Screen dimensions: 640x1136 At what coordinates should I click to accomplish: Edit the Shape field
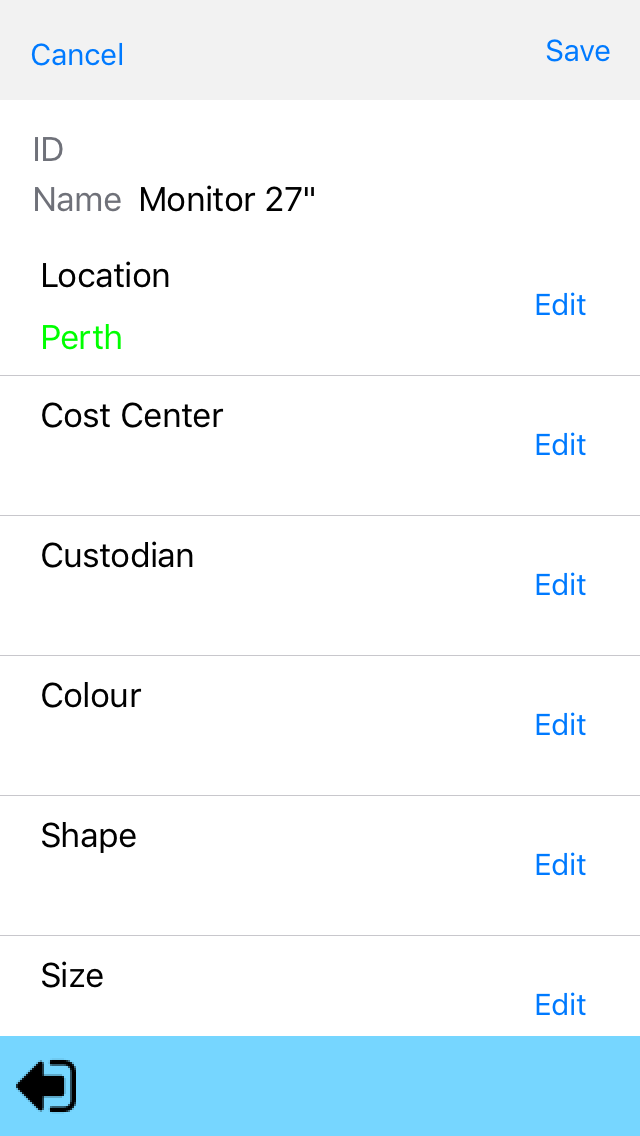coord(560,865)
